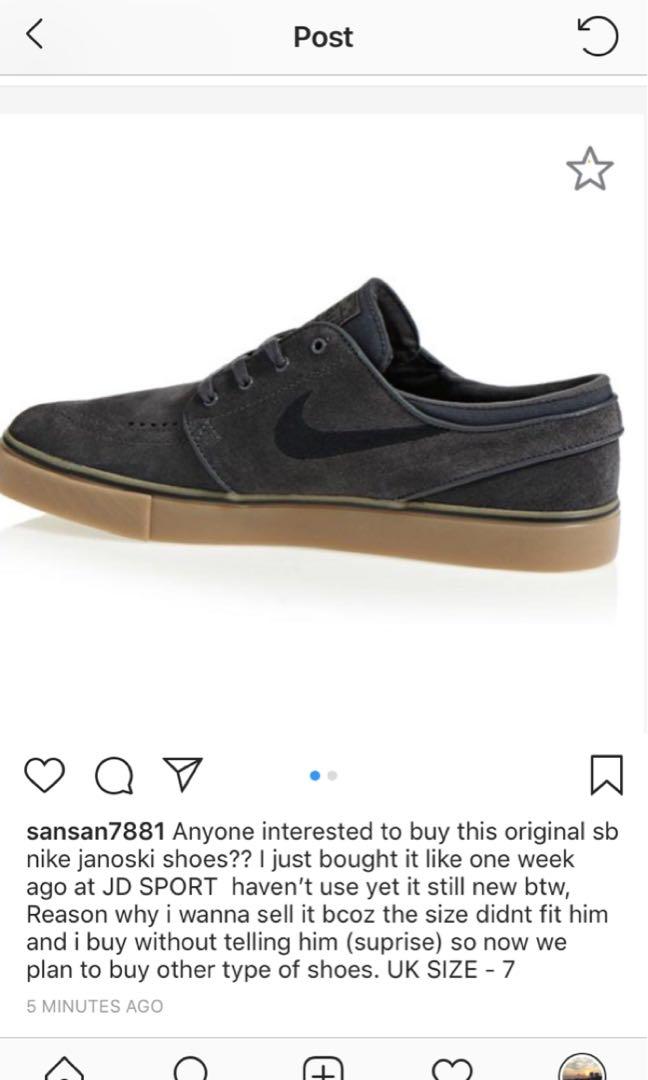Go back from the Post screen
Image resolution: width=648 pixels, height=1080 pixels.
(x=35, y=36)
